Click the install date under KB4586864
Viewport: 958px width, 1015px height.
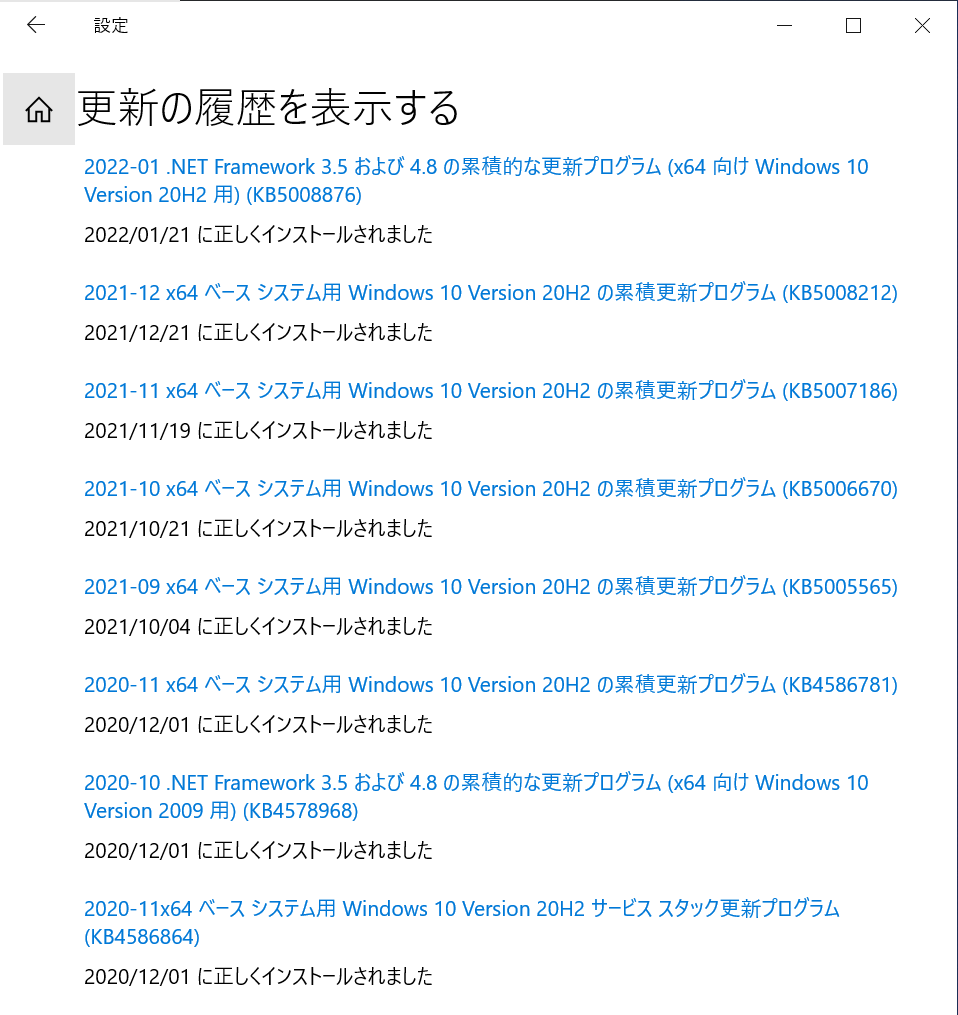[x=258, y=977]
